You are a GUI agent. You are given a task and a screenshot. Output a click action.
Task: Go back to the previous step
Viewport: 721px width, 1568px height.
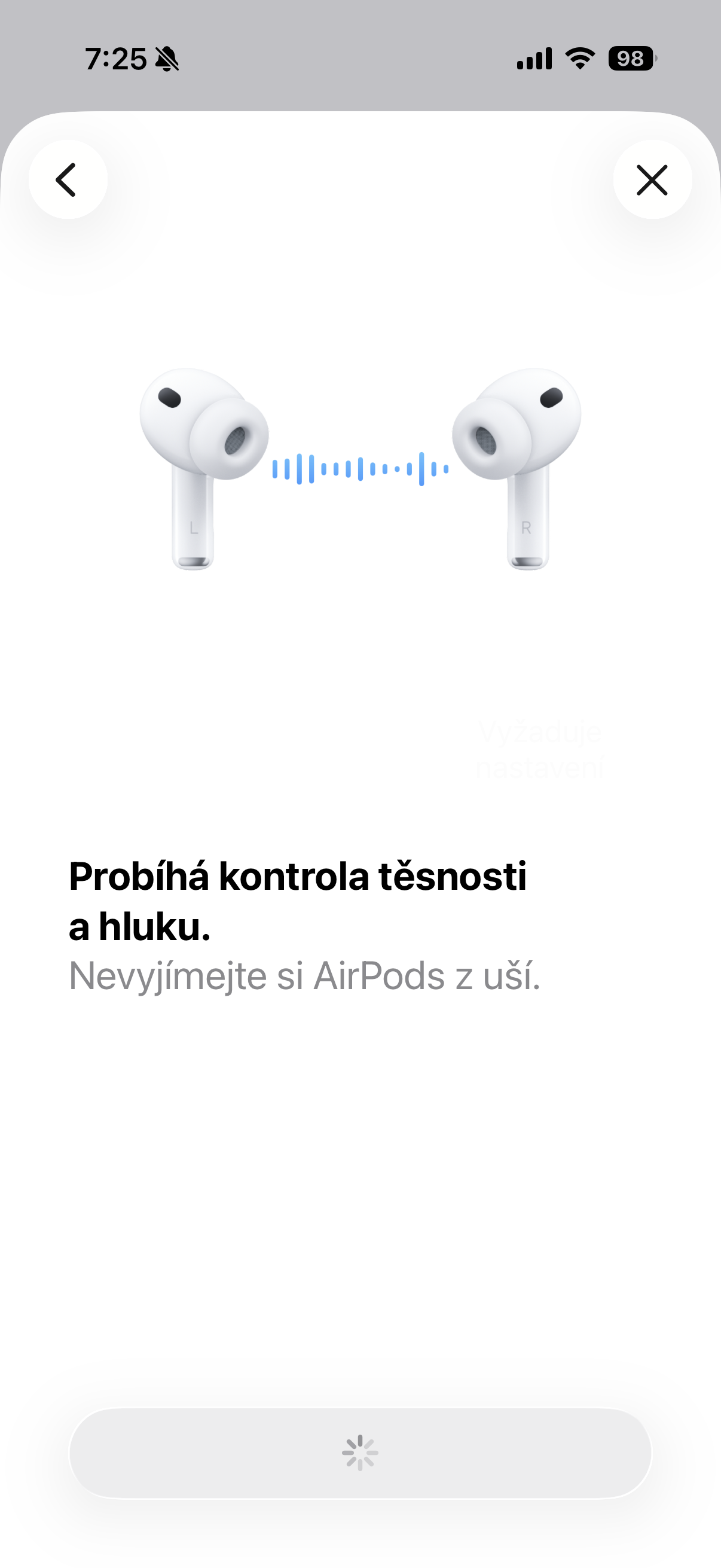click(68, 179)
